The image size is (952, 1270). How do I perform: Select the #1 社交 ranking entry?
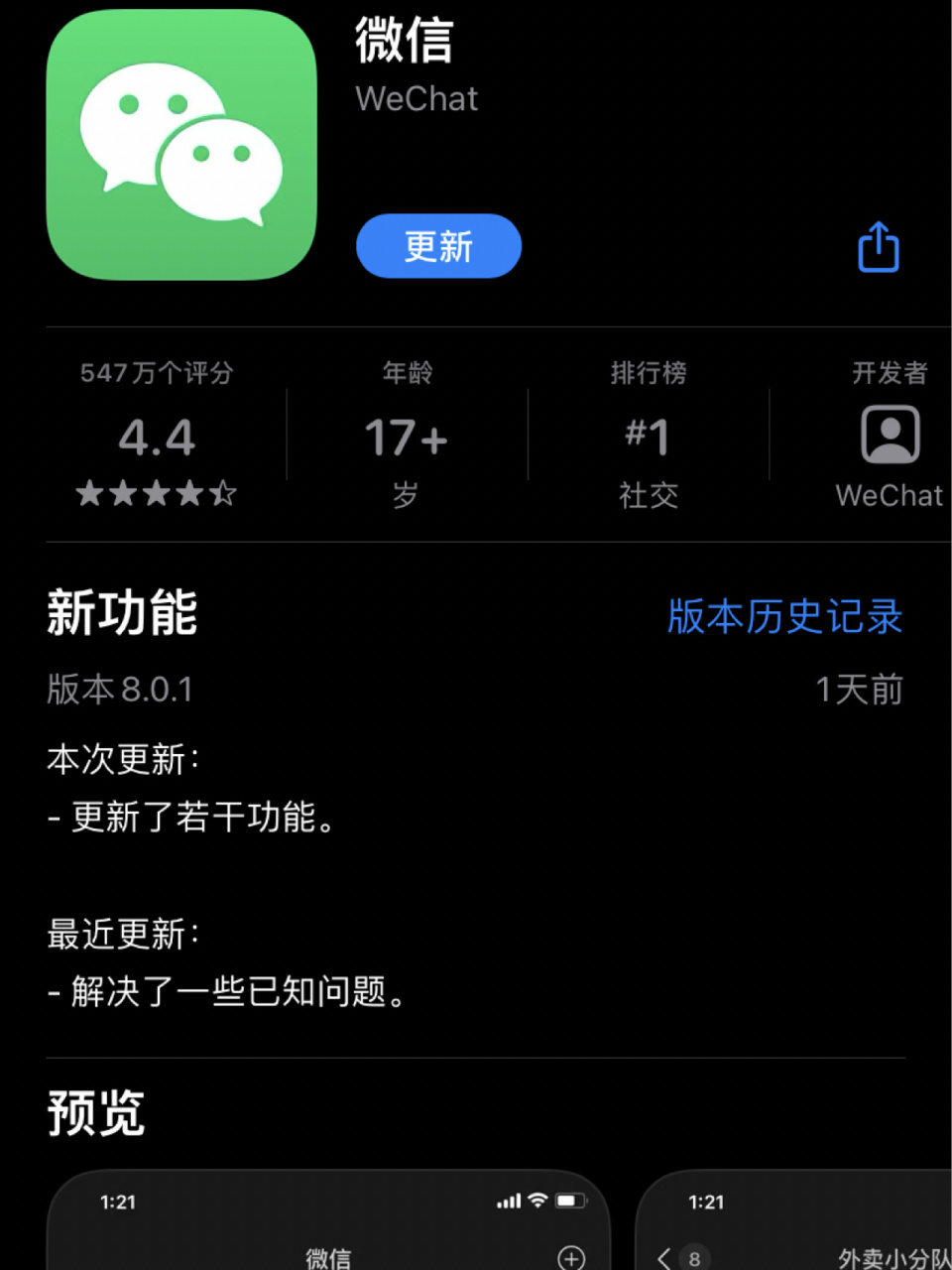point(648,437)
